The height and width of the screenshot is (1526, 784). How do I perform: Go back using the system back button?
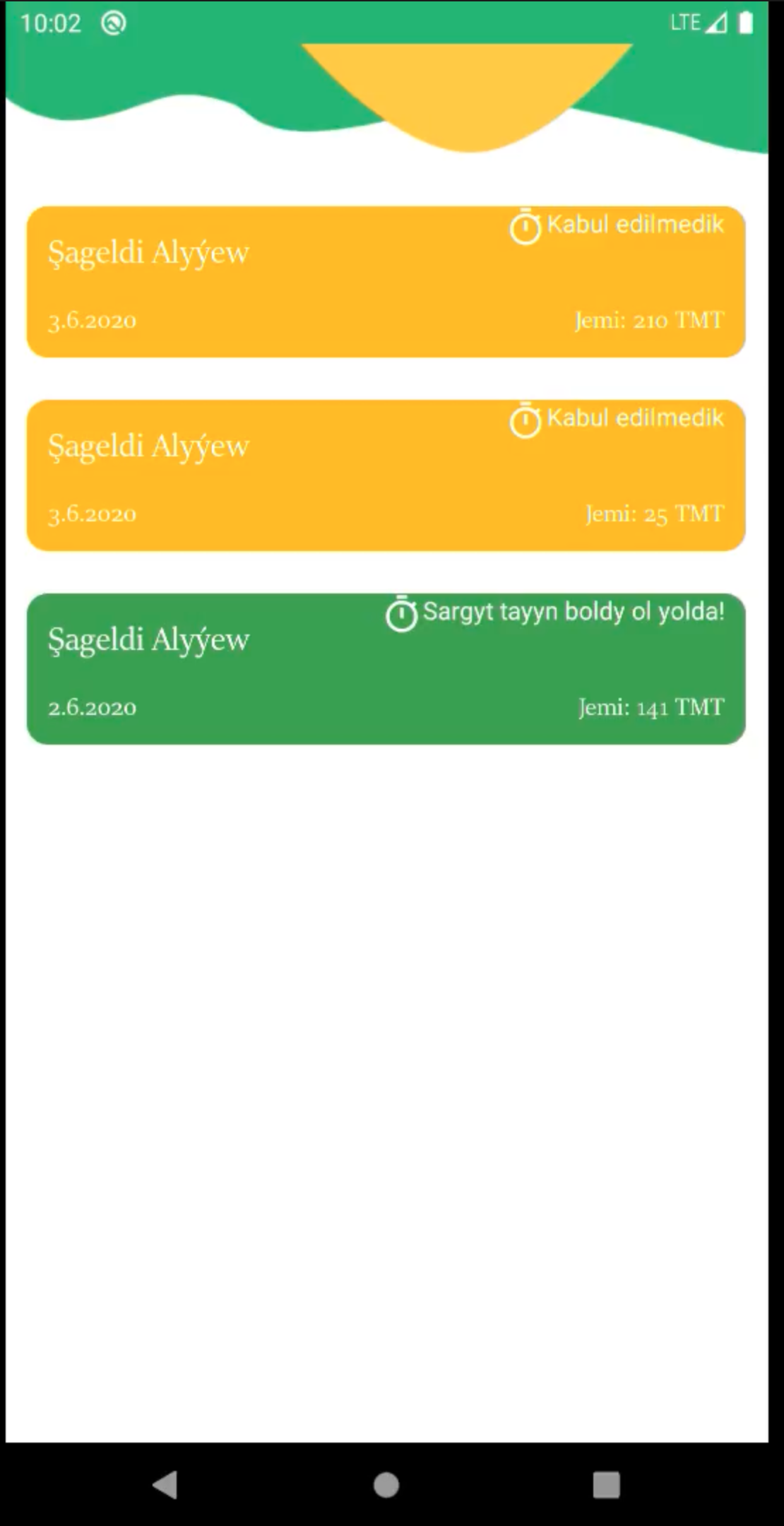click(165, 1485)
